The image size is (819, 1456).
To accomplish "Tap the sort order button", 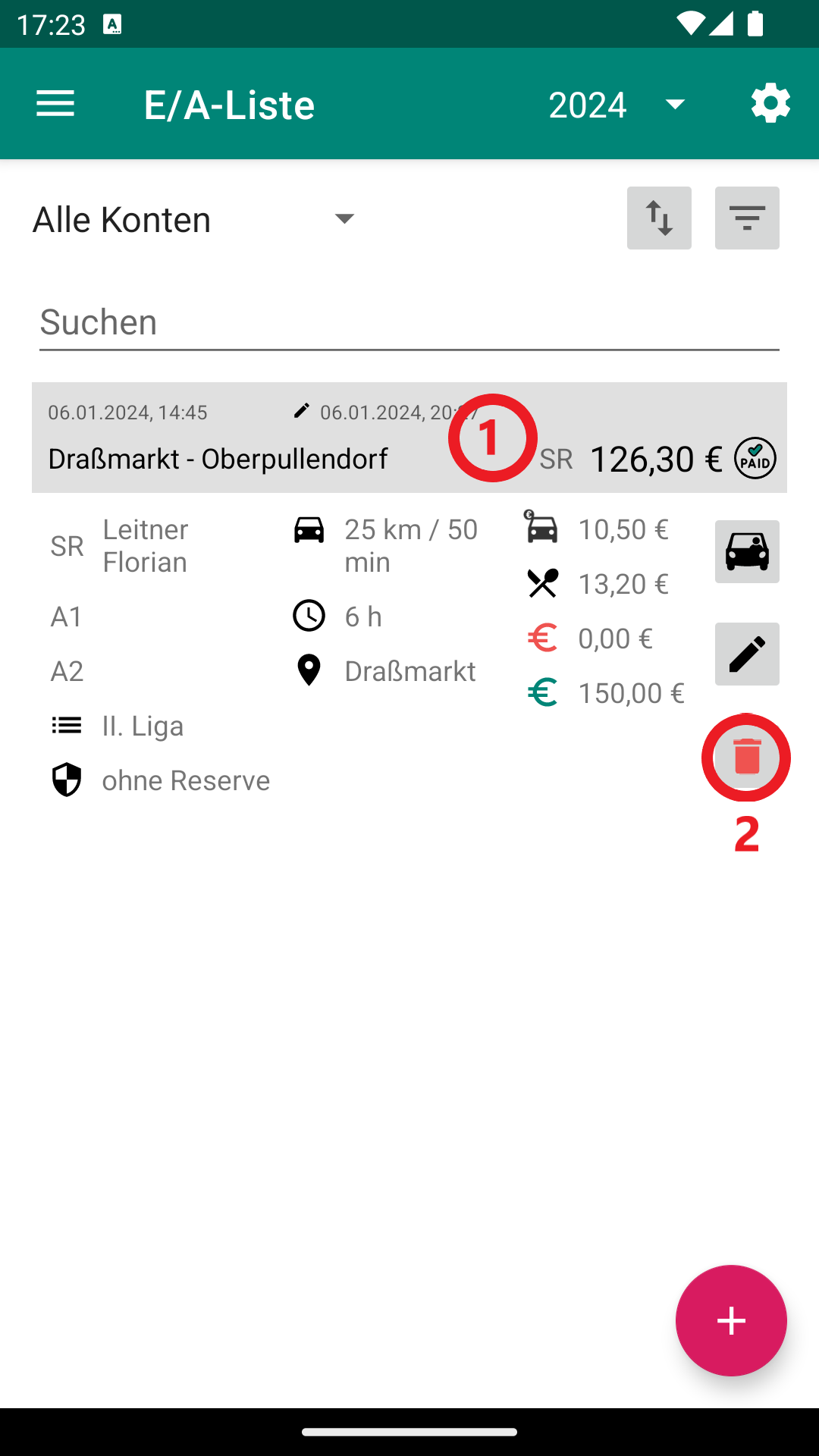I will coord(659,218).
